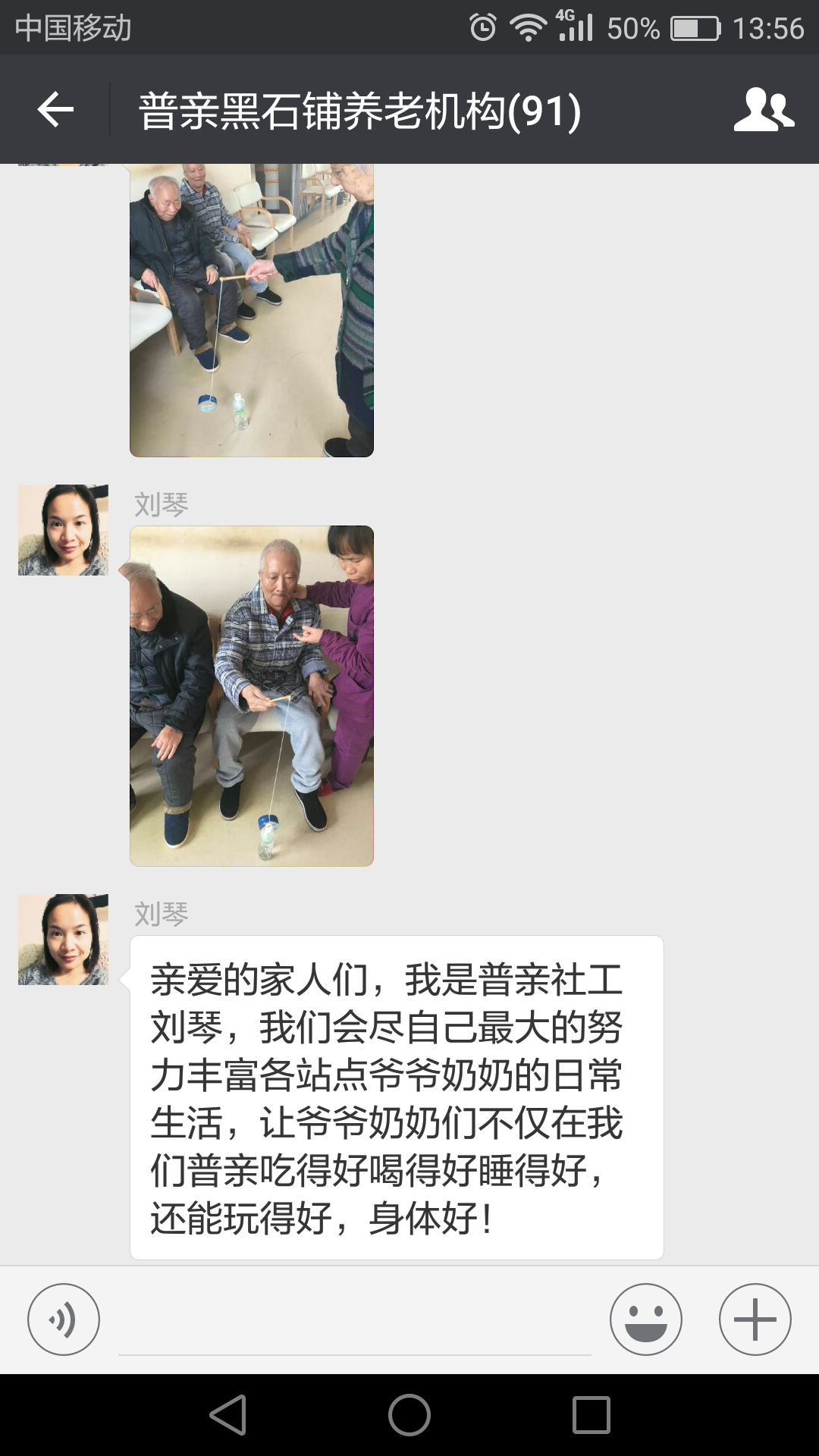Open the emoji picker
This screenshot has height=1456, width=819.
(x=645, y=1319)
